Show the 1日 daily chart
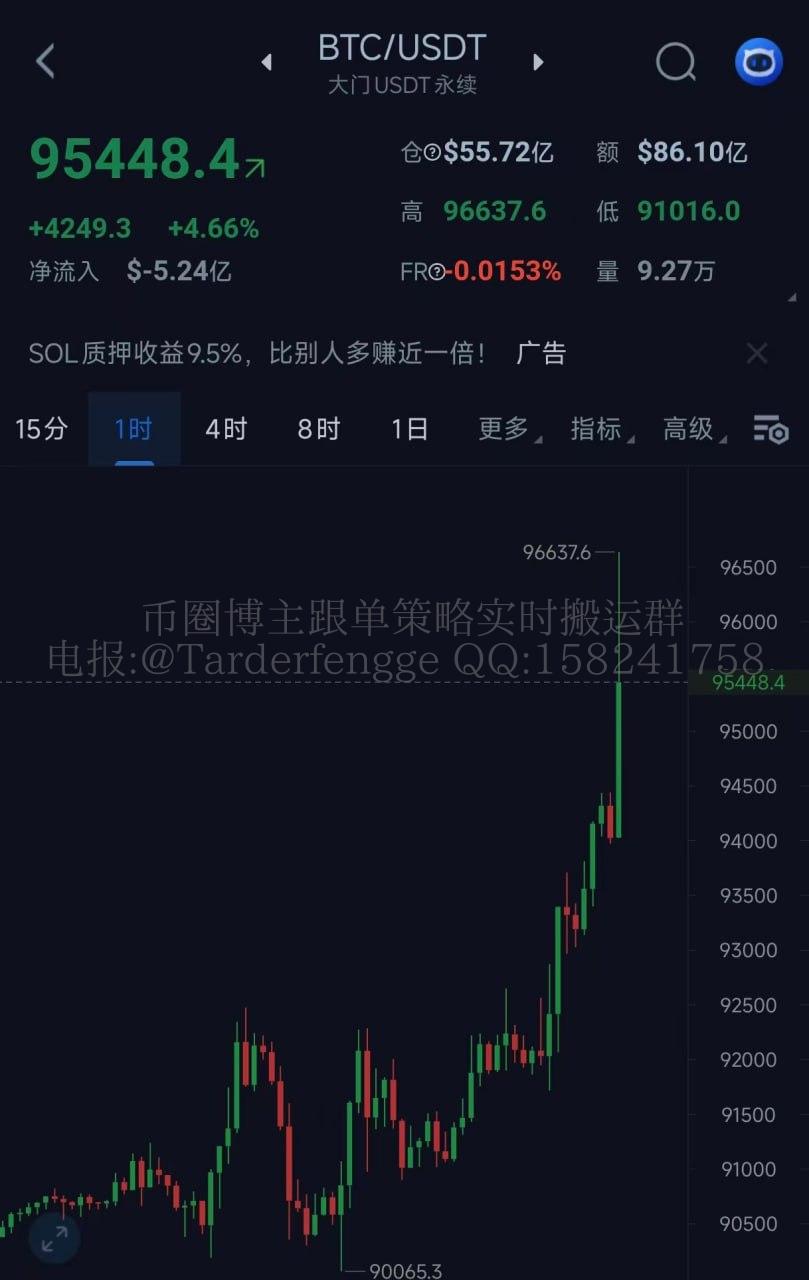The image size is (809, 1280). point(410,429)
